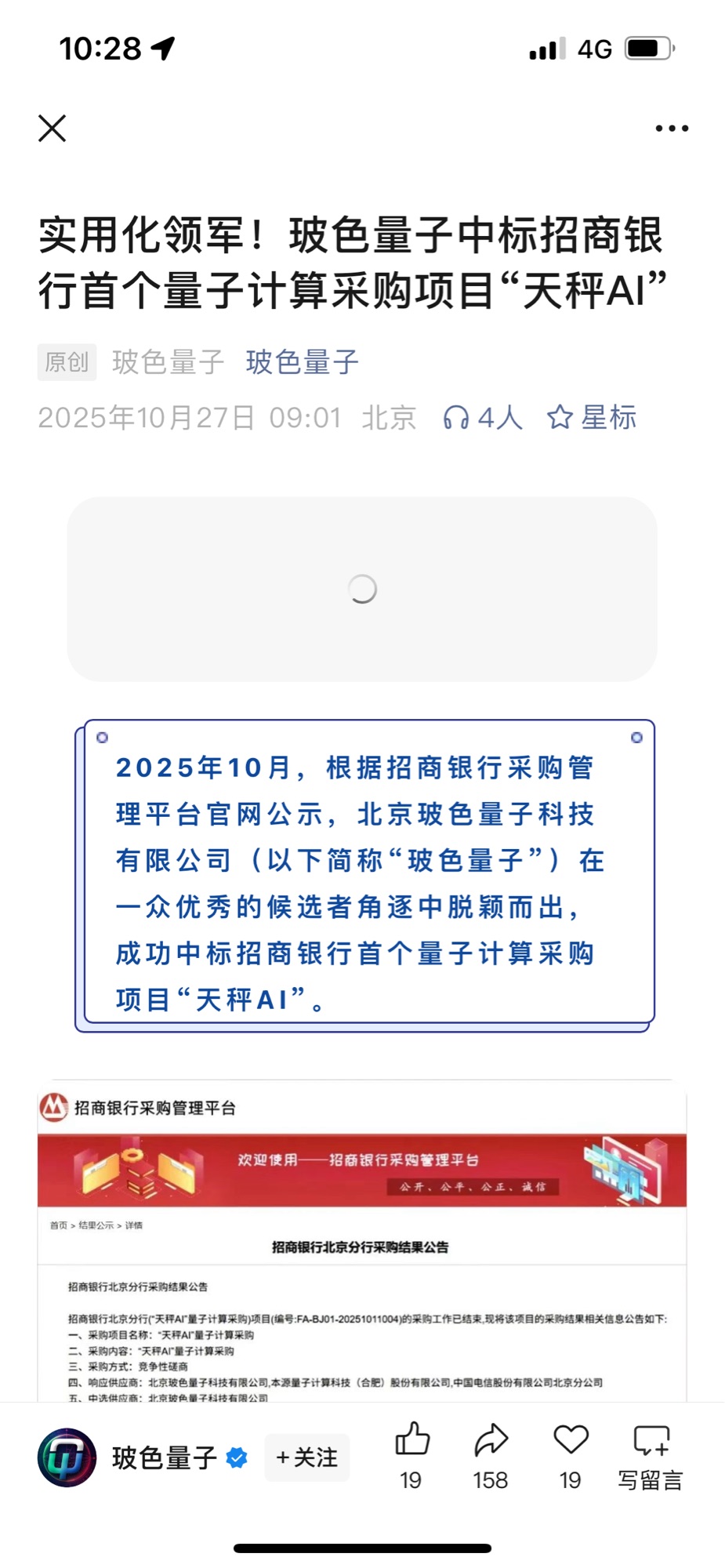The image size is (725, 1568).
Task: Give the article a thumbs up
Action: 411,1455
